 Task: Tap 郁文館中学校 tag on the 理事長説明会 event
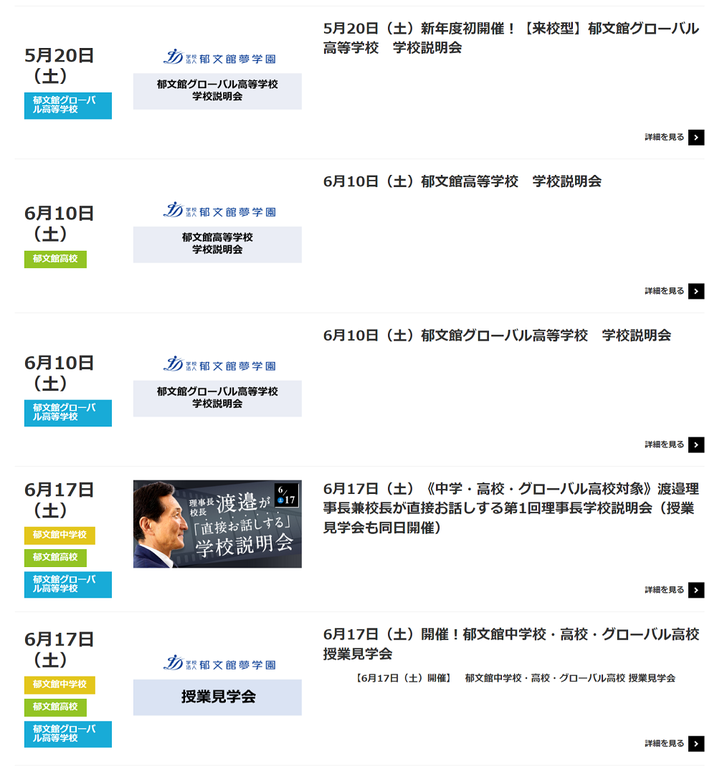tap(59, 535)
